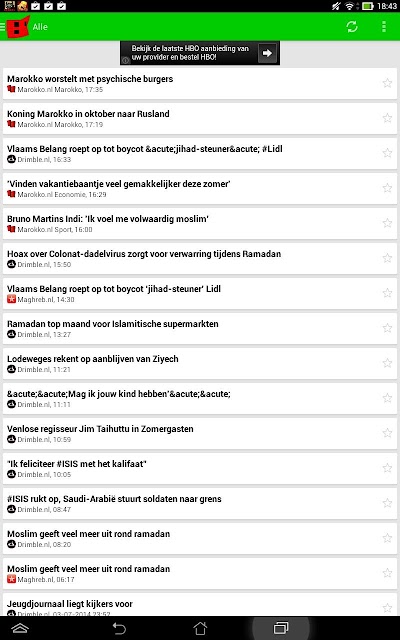Favorite the Colonat-dadelvirus hoax article
Image resolution: width=400 pixels, height=640 pixels.
pos(387,258)
